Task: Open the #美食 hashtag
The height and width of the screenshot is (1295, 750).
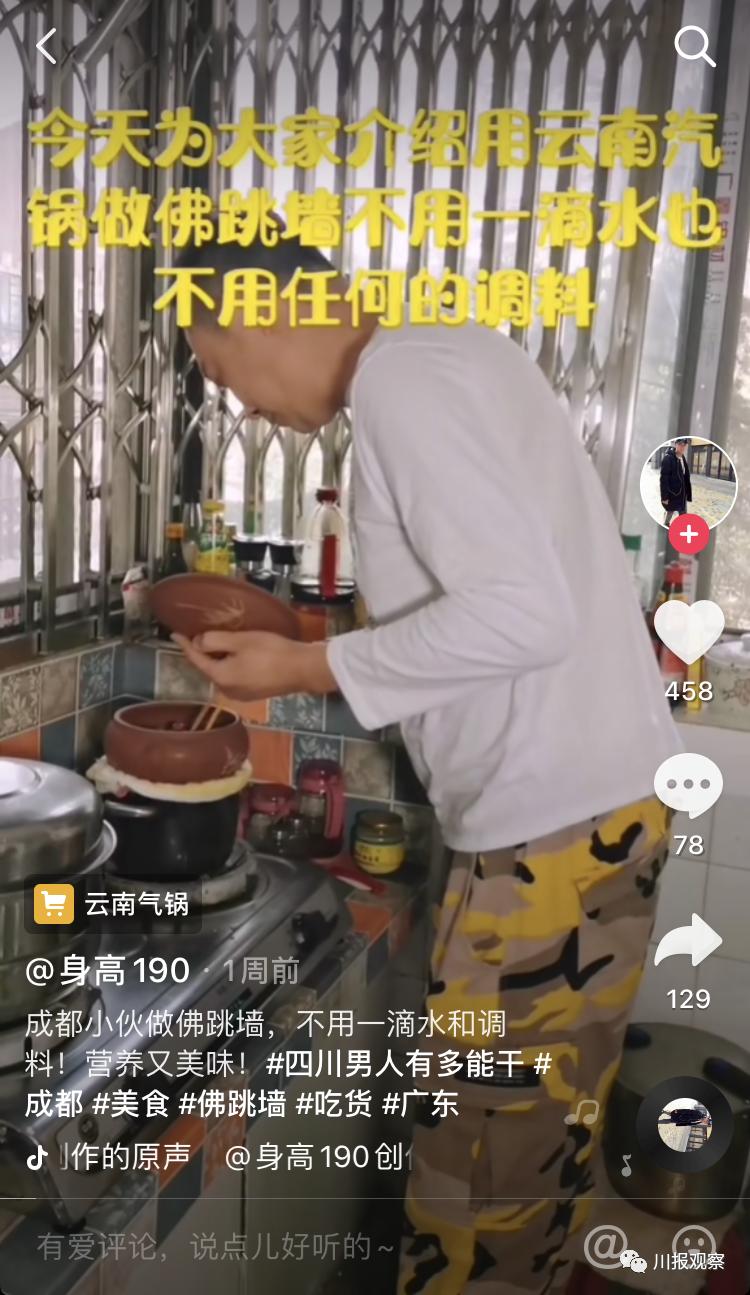Action: tap(129, 1103)
